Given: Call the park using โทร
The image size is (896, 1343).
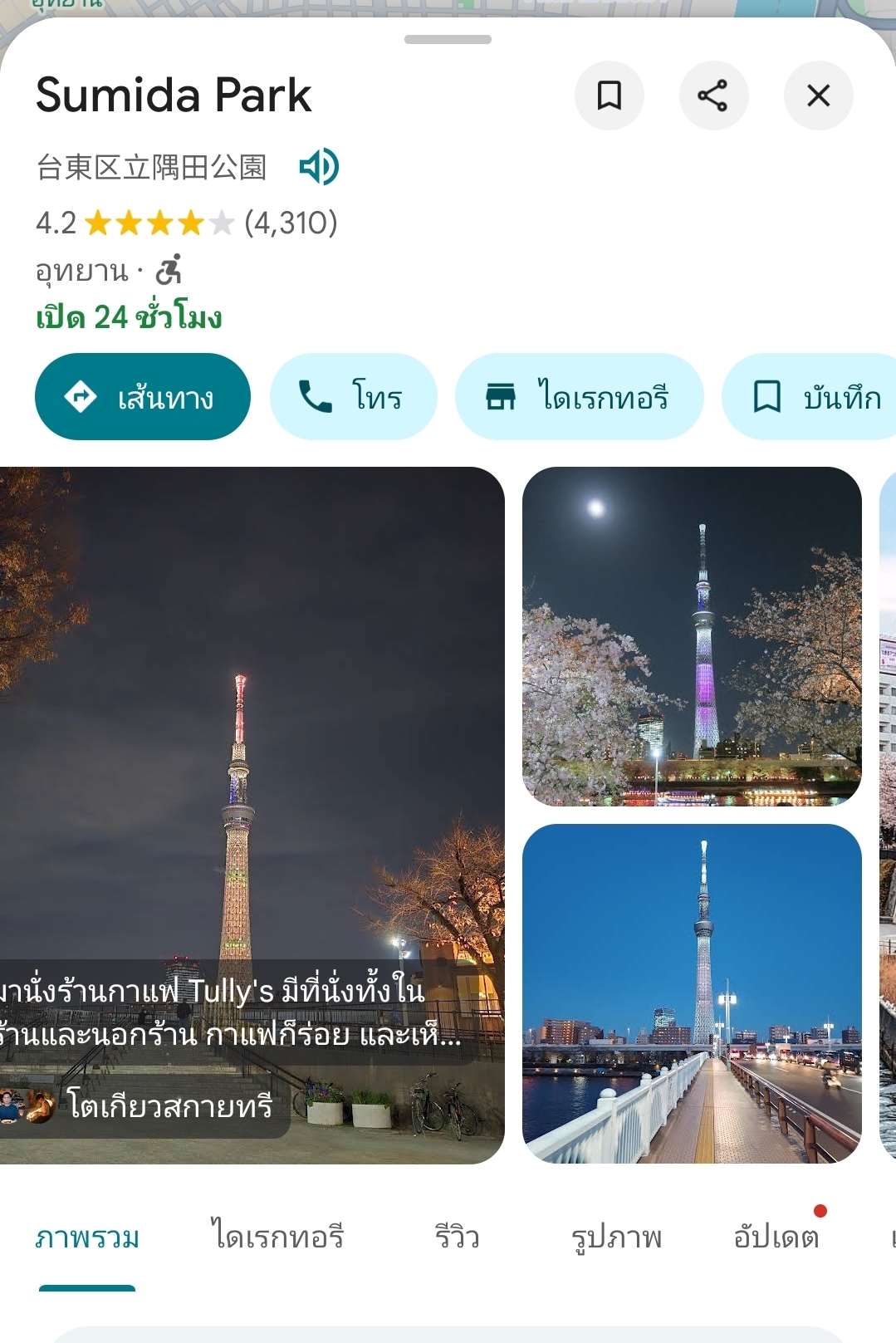Looking at the screenshot, I should point(353,397).
